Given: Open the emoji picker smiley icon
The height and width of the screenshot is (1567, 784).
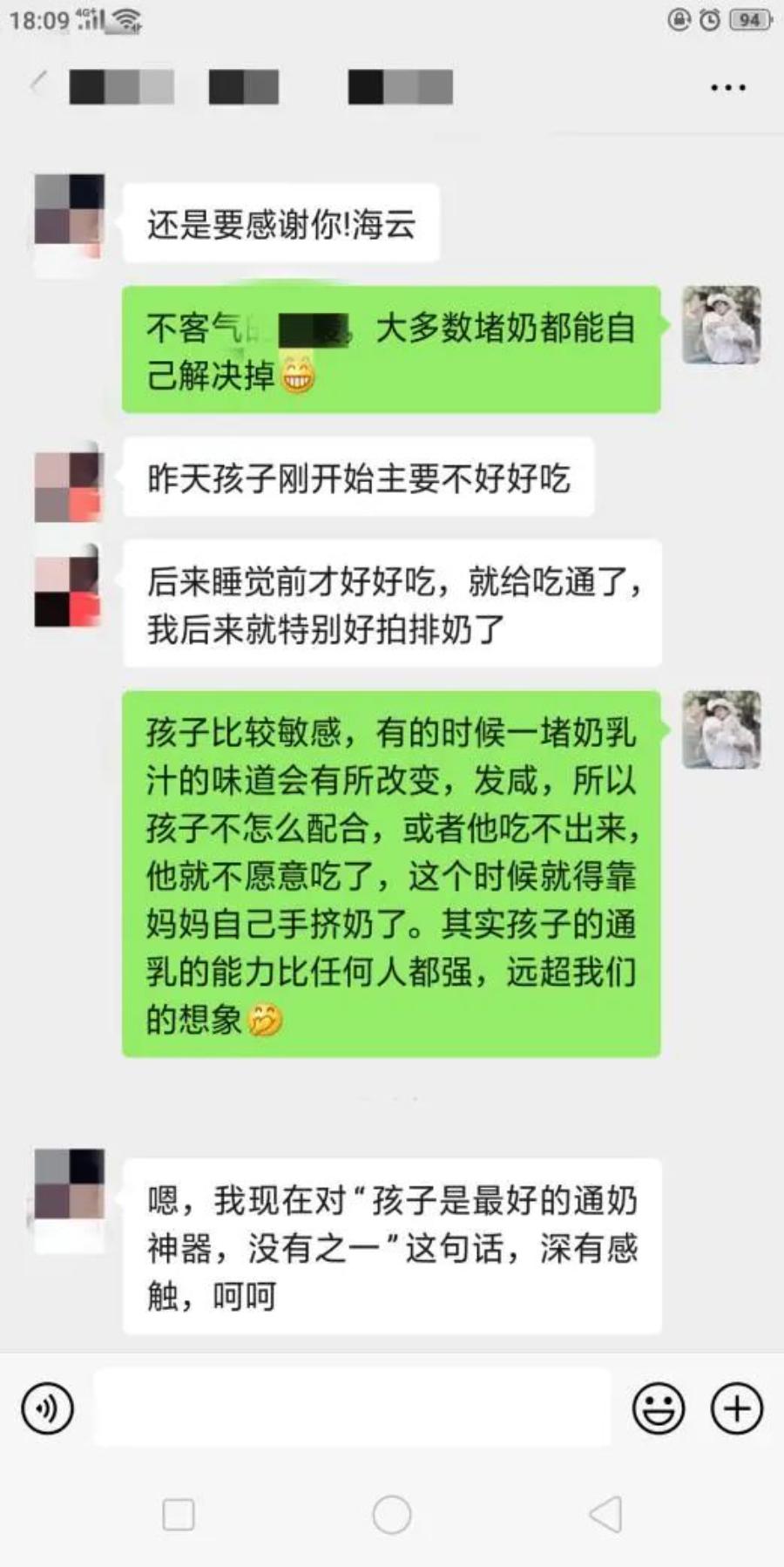Looking at the screenshot, I should click(x=659, y=1407).
